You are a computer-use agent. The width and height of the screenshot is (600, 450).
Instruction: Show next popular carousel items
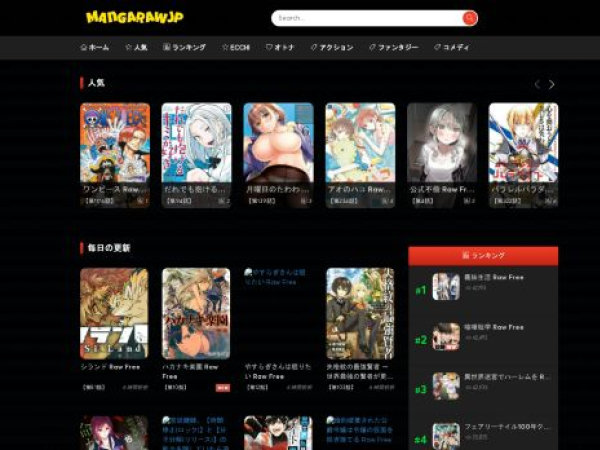coord(551,85)
